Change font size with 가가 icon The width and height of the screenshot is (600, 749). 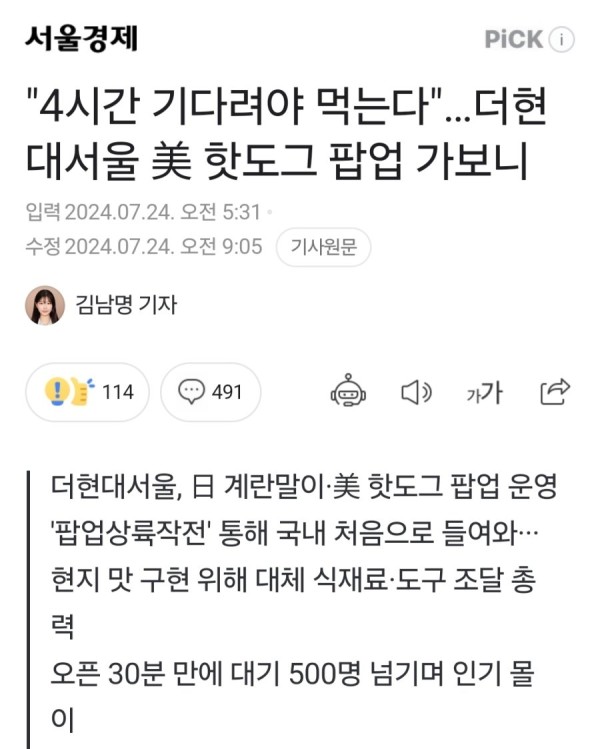click(x=484, y=392)
